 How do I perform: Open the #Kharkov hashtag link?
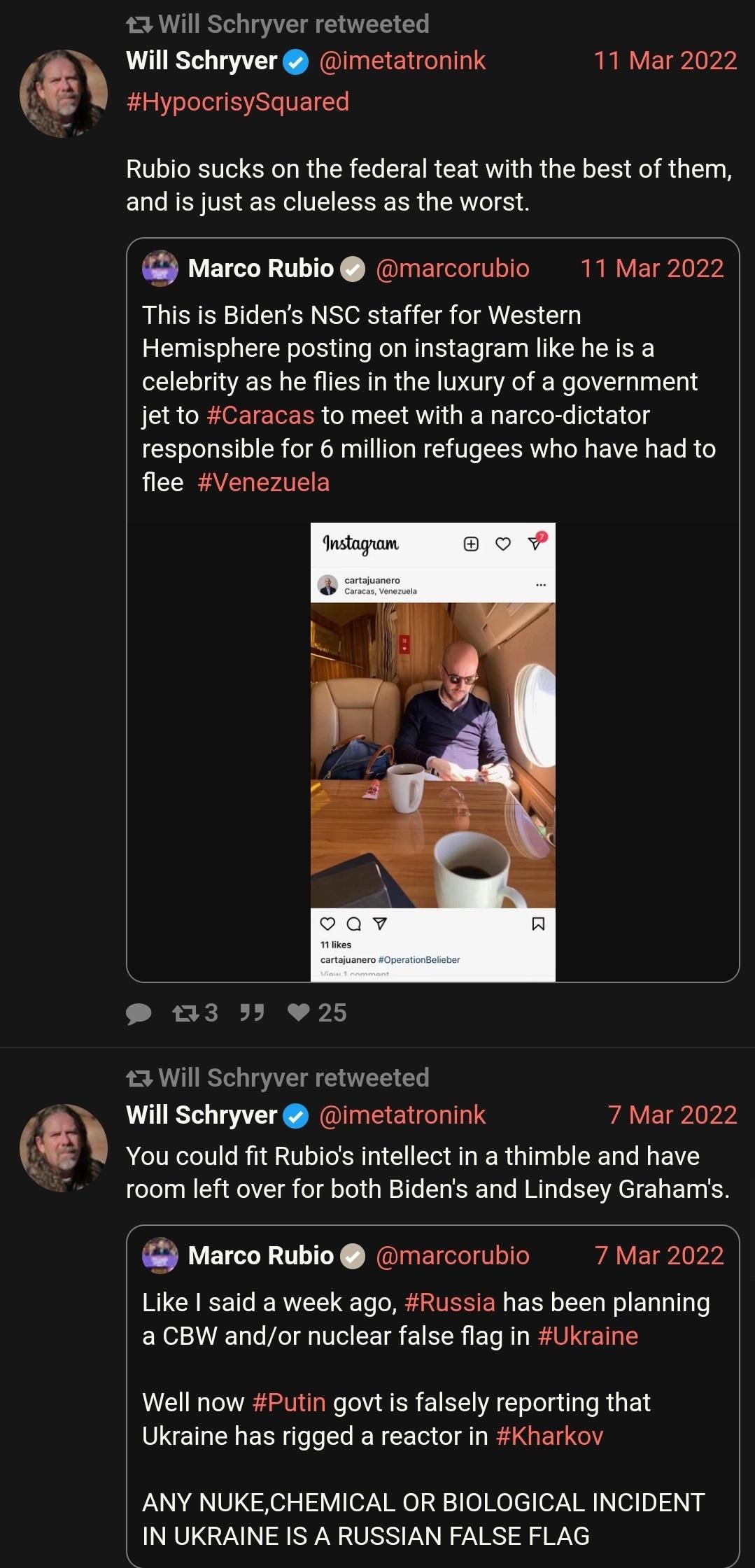tap(549, 1436)
